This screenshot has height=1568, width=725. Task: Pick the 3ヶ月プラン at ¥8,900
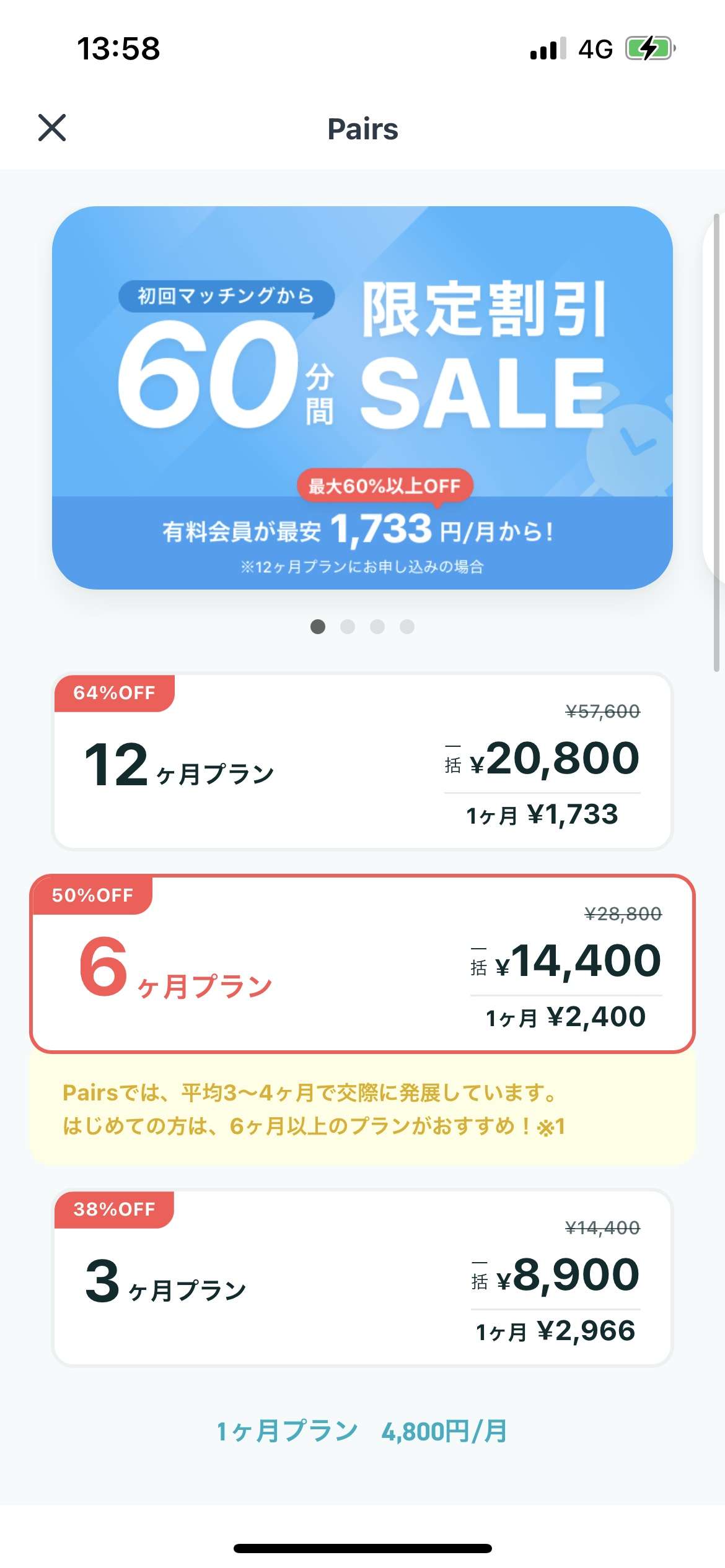tap(362, 1277)
